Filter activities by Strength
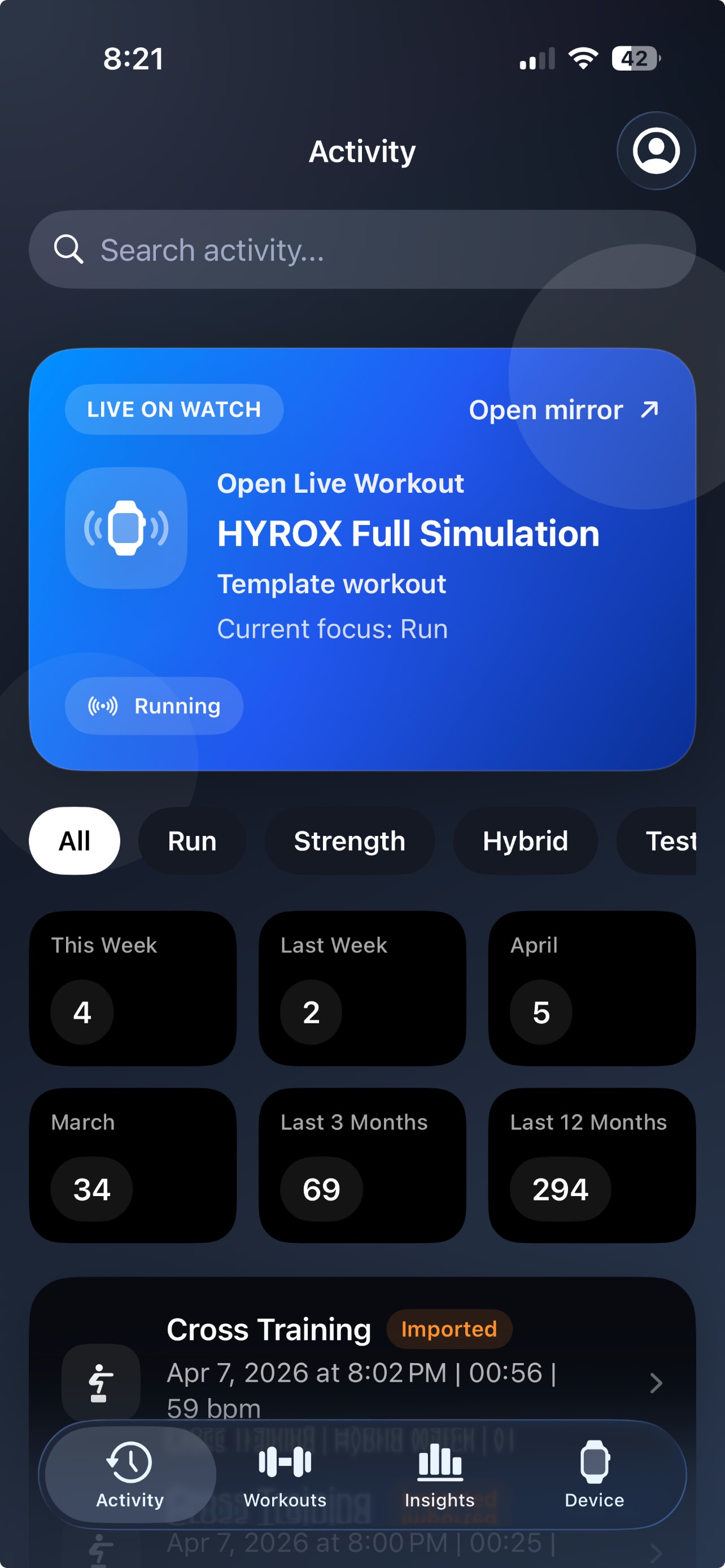The height and width of the screenshot is (1568, 725). (x=350, y=840)
